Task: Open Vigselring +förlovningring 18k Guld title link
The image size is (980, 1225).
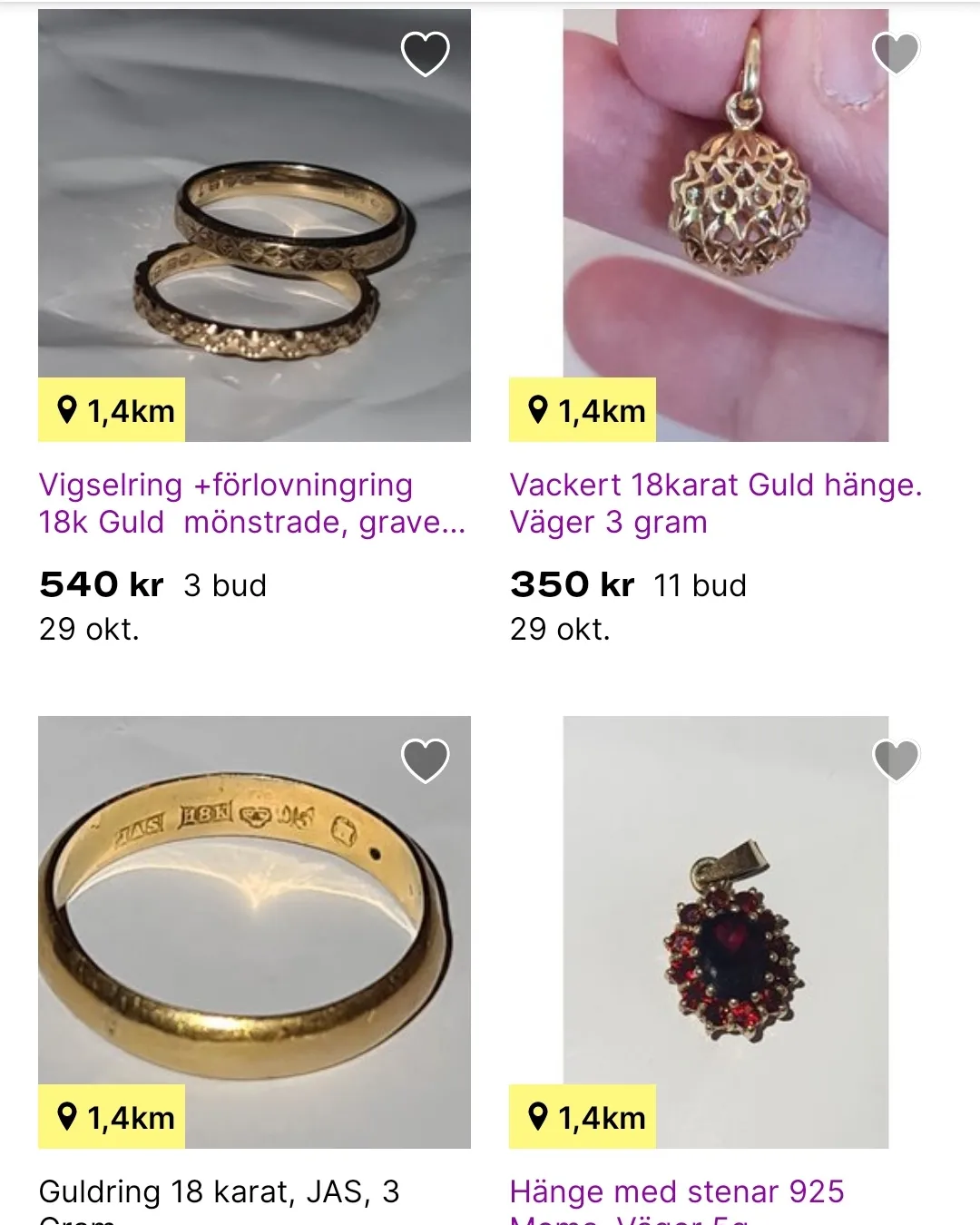Action: click(x=251, y=504)
